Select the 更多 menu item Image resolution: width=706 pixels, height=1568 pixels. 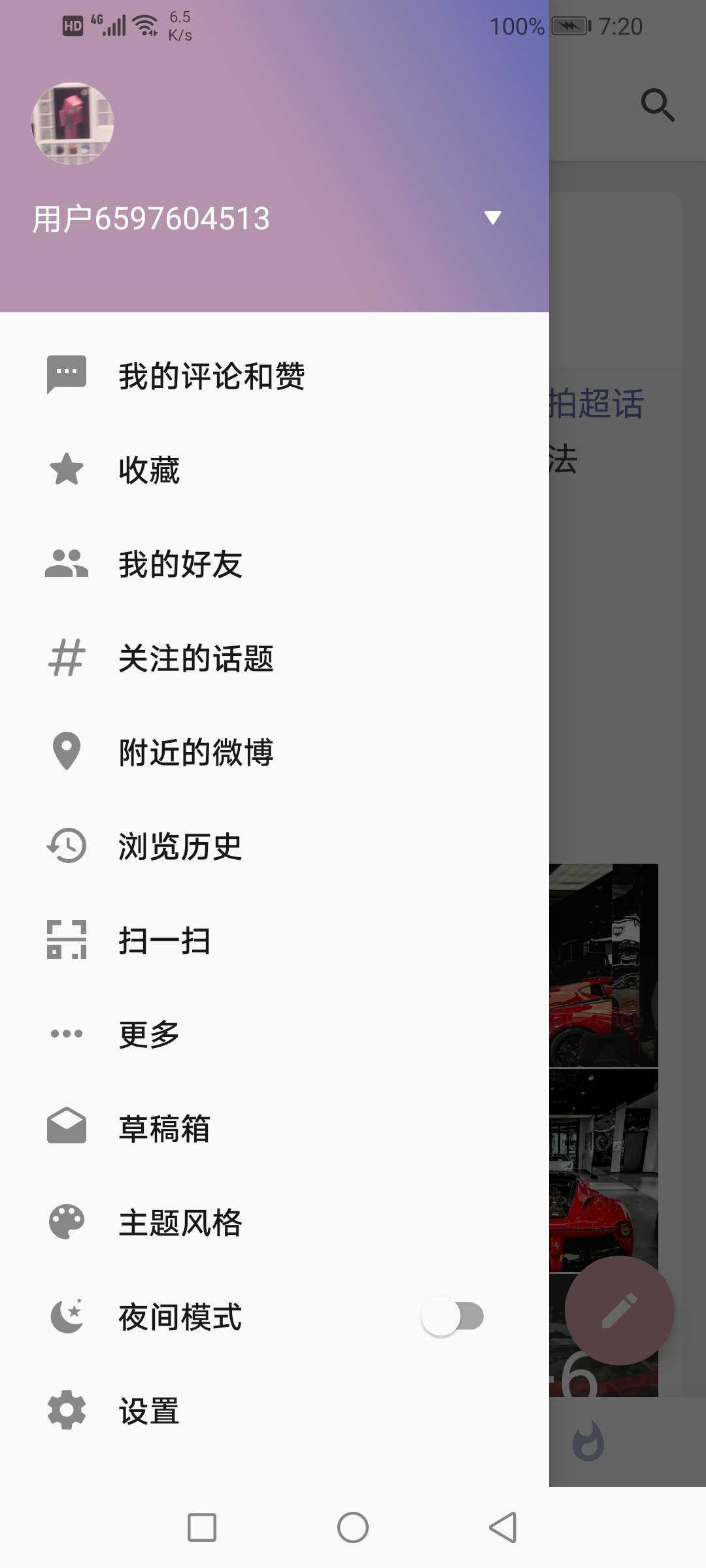149,1034
